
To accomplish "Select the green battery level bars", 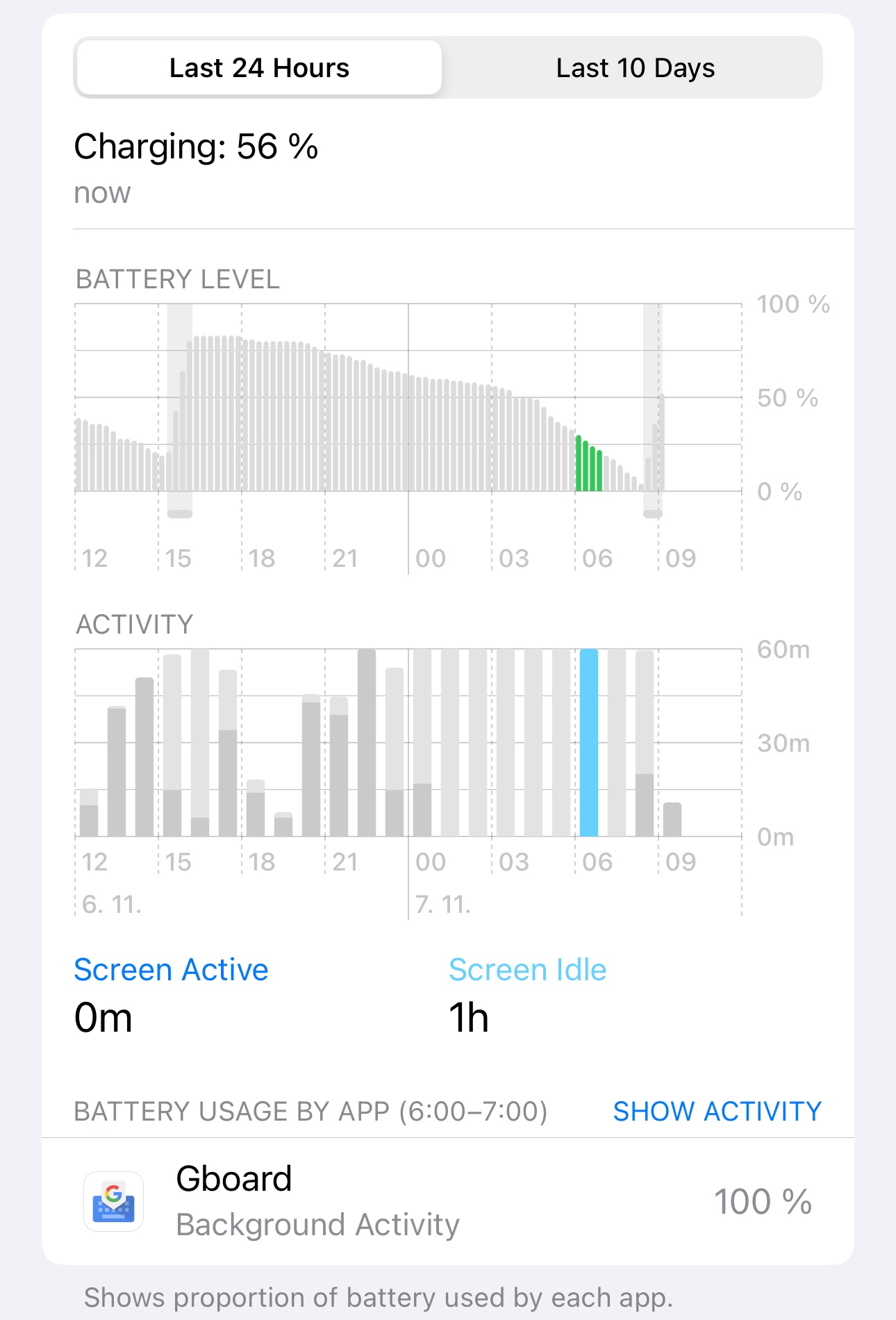I will pyautogui.click(x=588, y=464).
